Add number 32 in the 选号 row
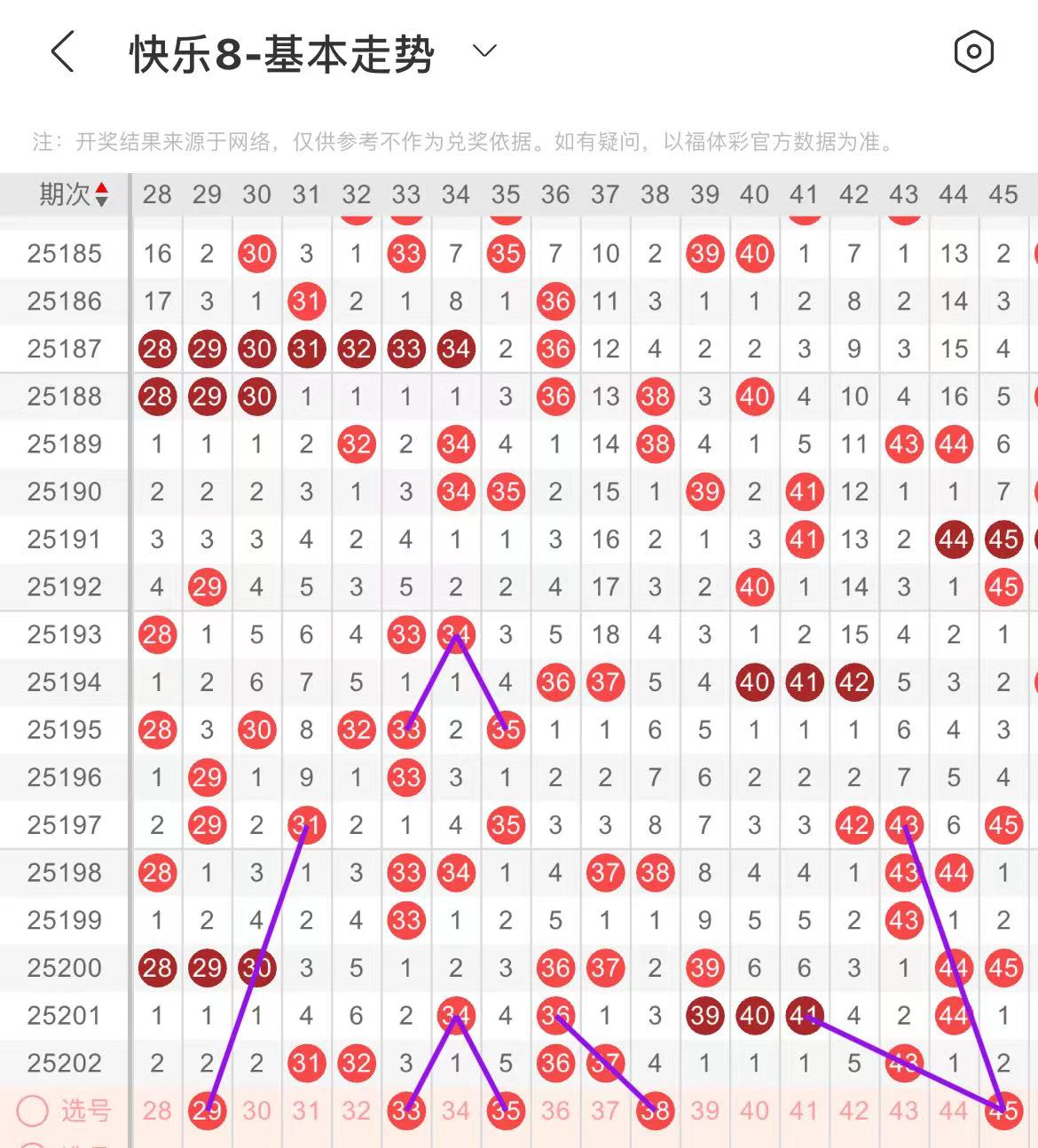This screenshot has height=1148, width=1038. click(x=356, y=1111)
